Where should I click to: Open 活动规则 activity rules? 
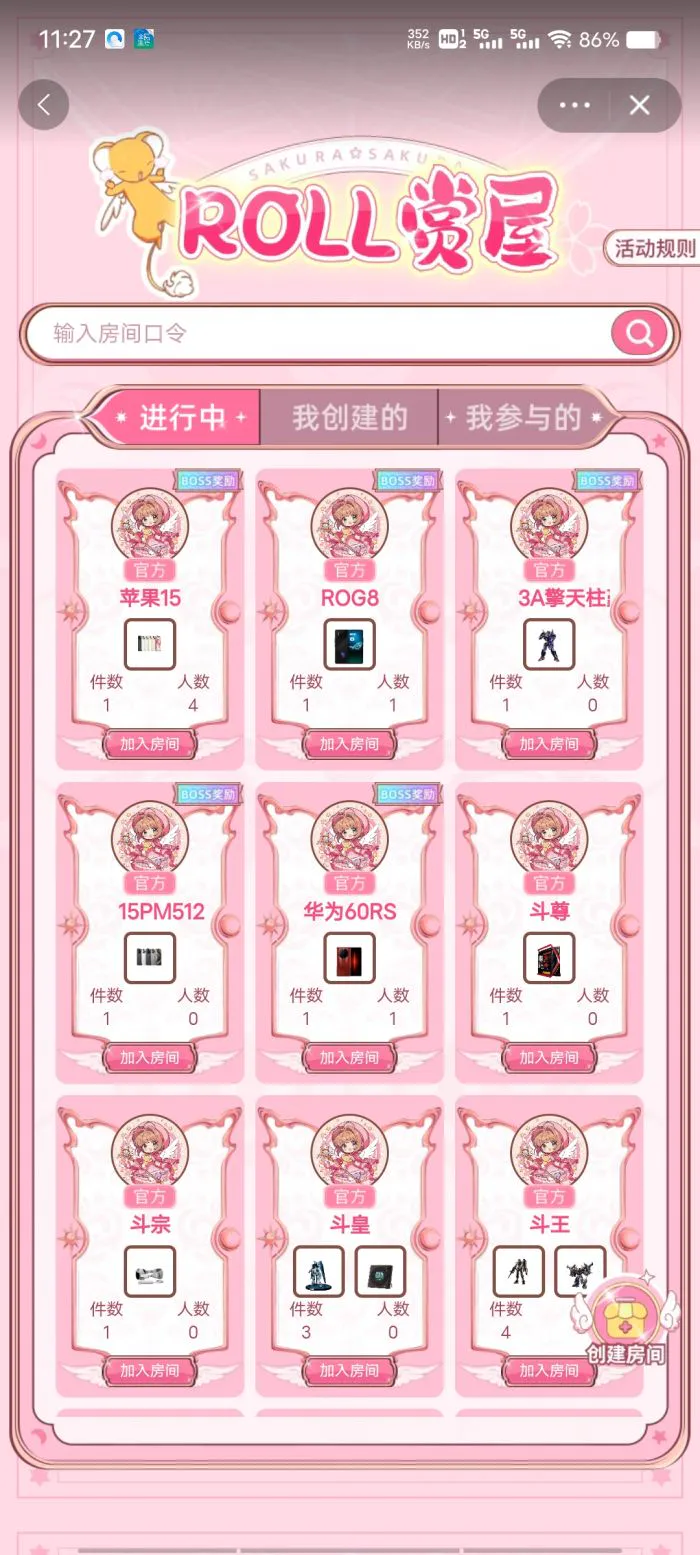coord(653,248)
